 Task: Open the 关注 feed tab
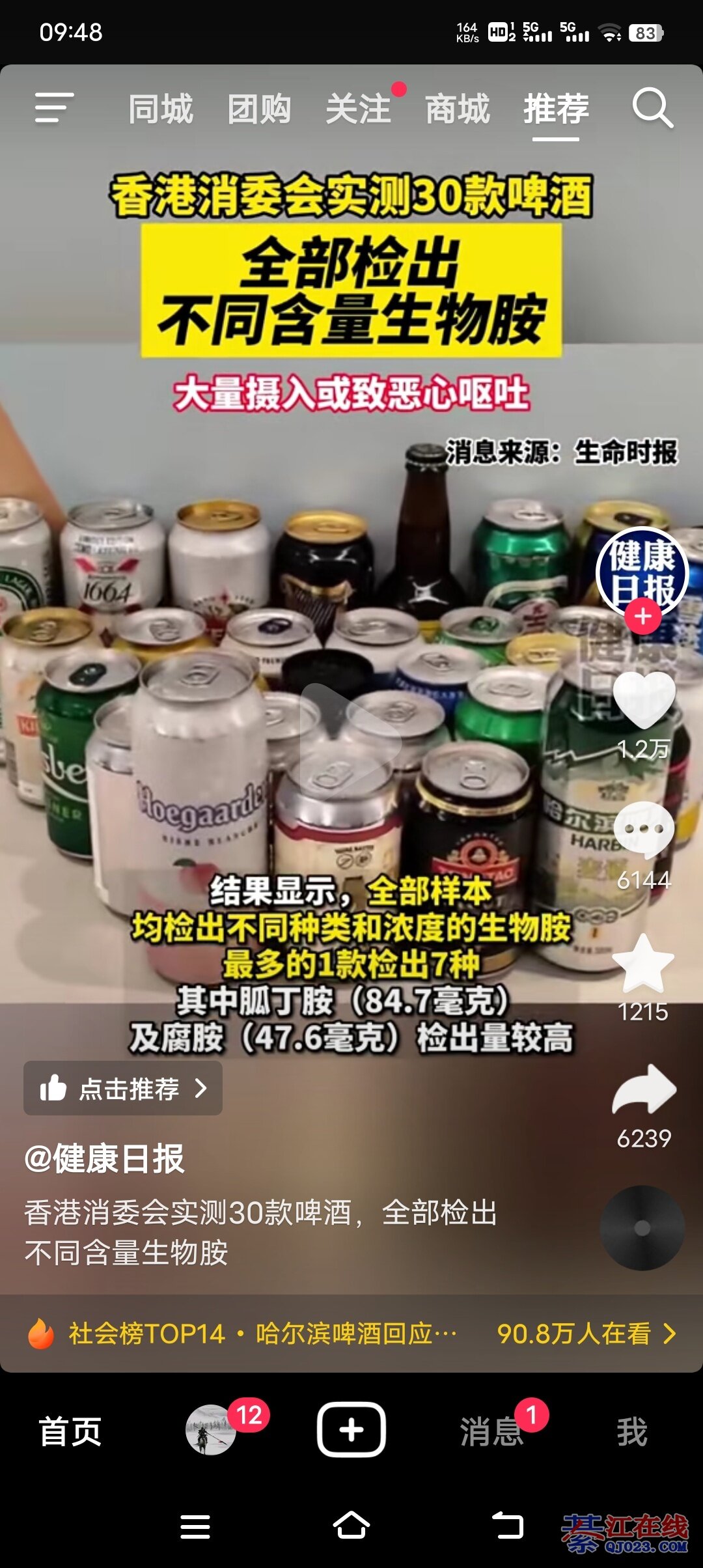(359, 109)
